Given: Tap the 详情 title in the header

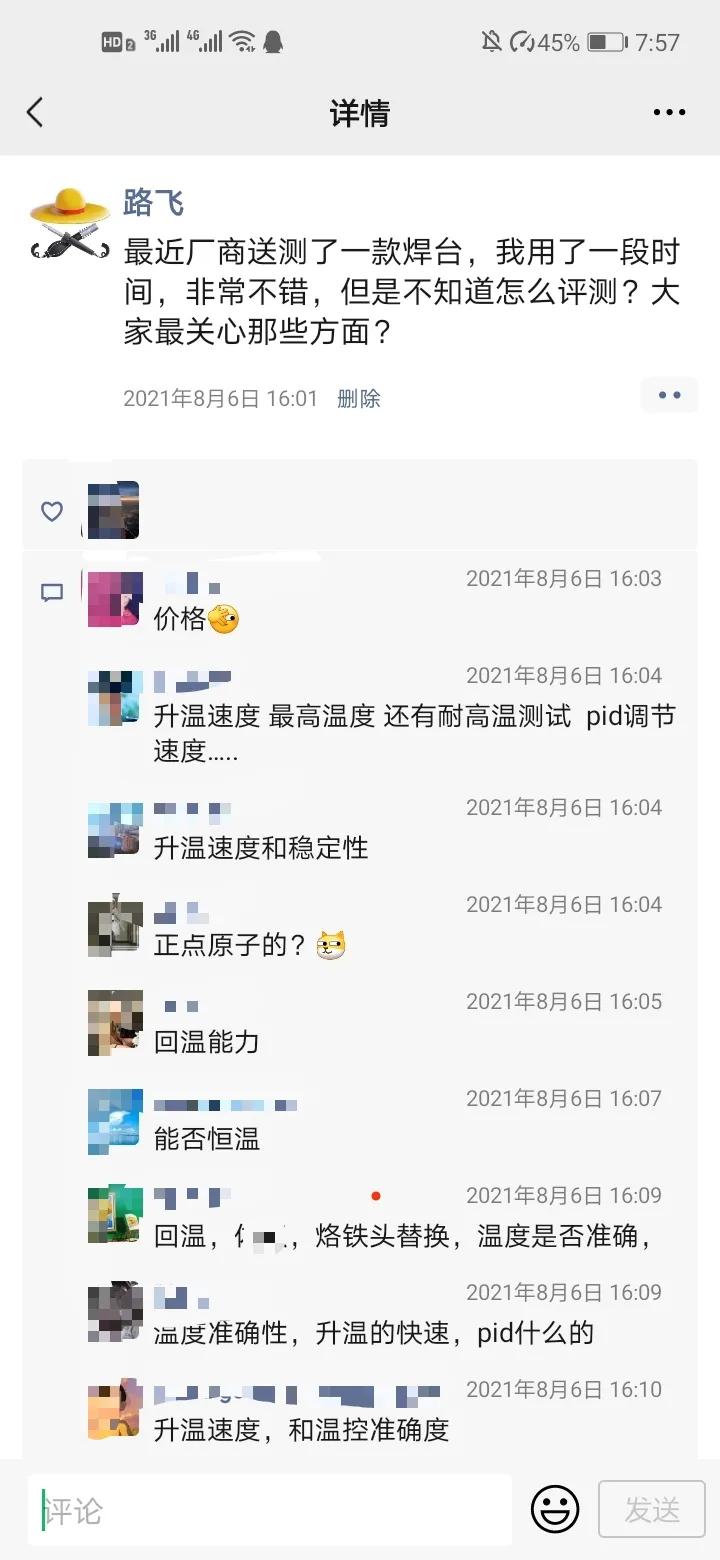Looking at the screenshot, I should click(360, 112).
